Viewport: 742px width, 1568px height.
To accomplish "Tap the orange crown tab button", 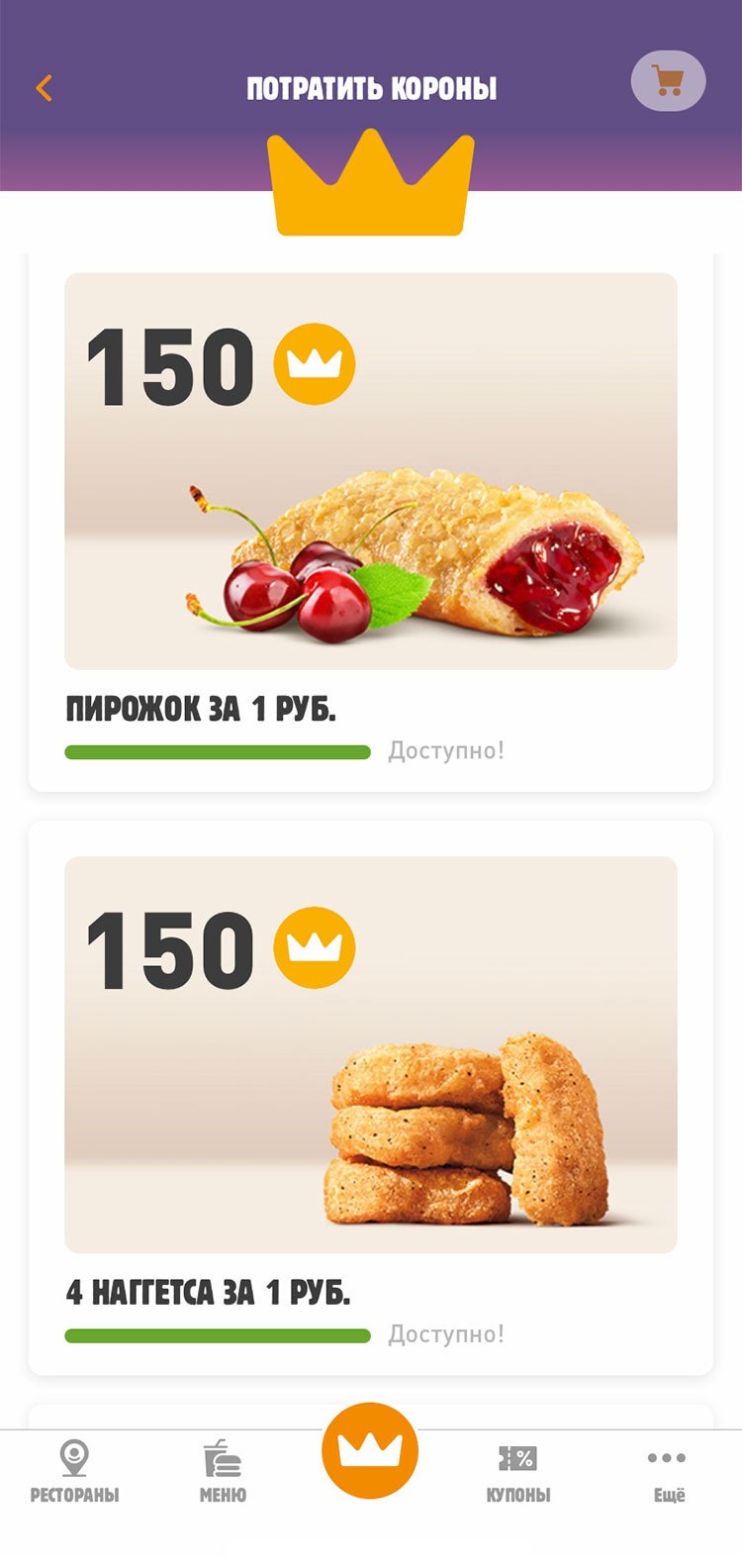I will pos(370,1451).
